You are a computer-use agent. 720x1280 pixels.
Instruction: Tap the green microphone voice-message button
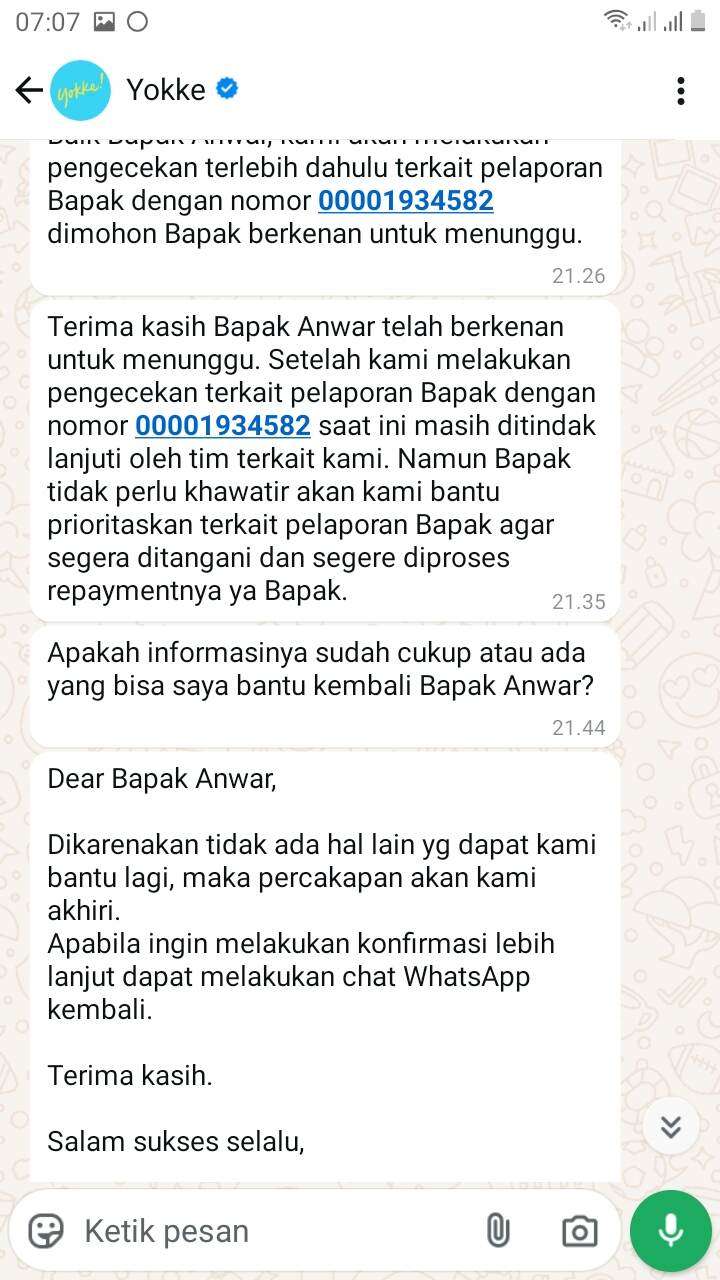click(671, 1231)
